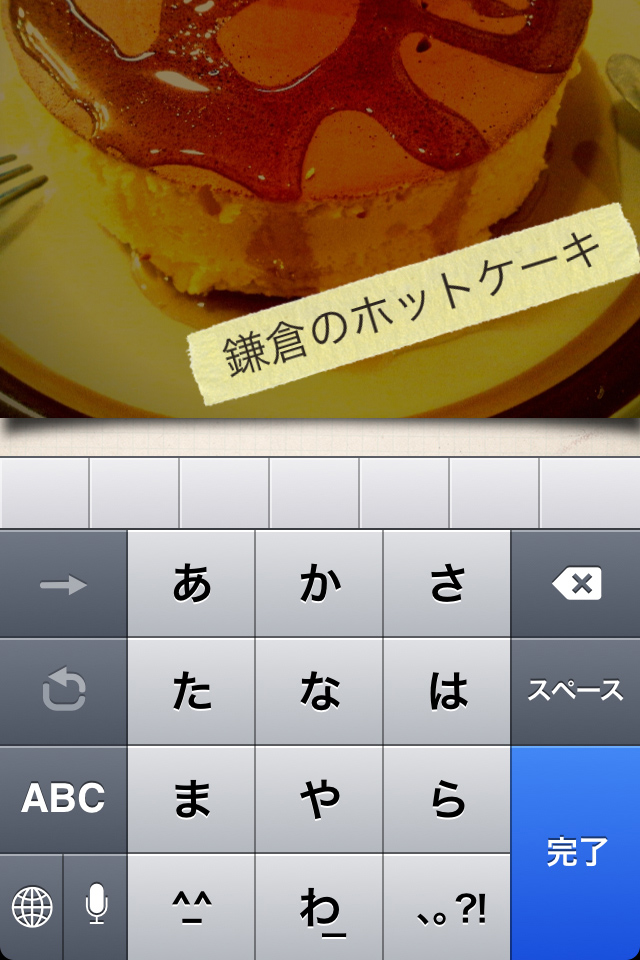Viewport: 640px width, 960px height.
Task: Type the さ kana key
Action: click(x=447, y=584)
